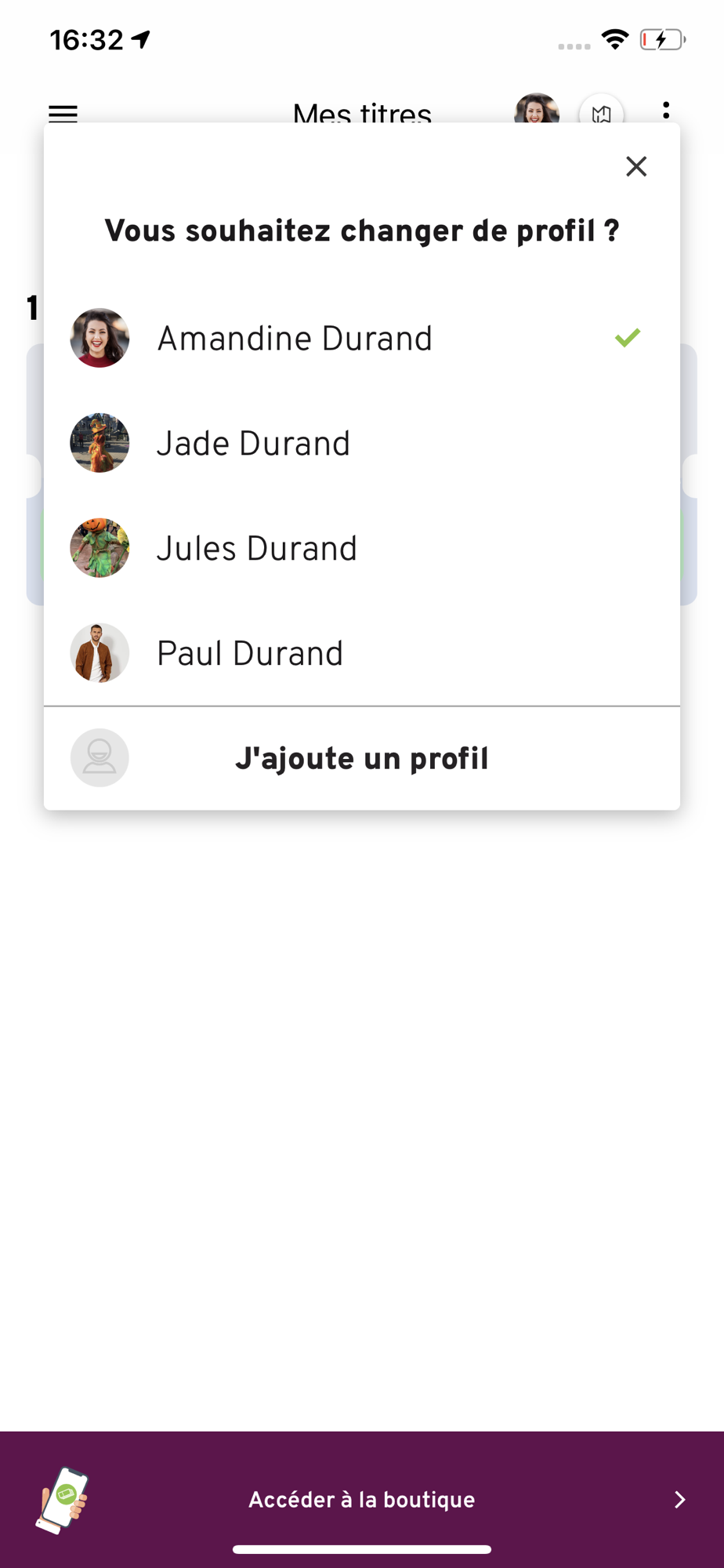Open the map icon in the header

[x=601, y=114]
